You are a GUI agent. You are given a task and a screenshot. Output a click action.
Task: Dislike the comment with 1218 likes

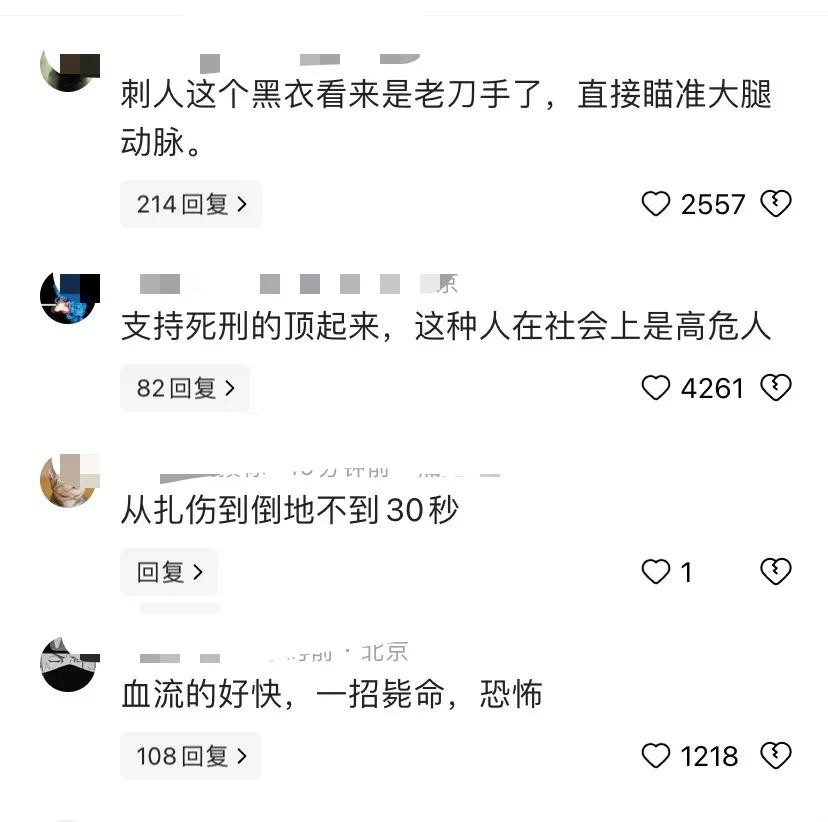[776, 756]
